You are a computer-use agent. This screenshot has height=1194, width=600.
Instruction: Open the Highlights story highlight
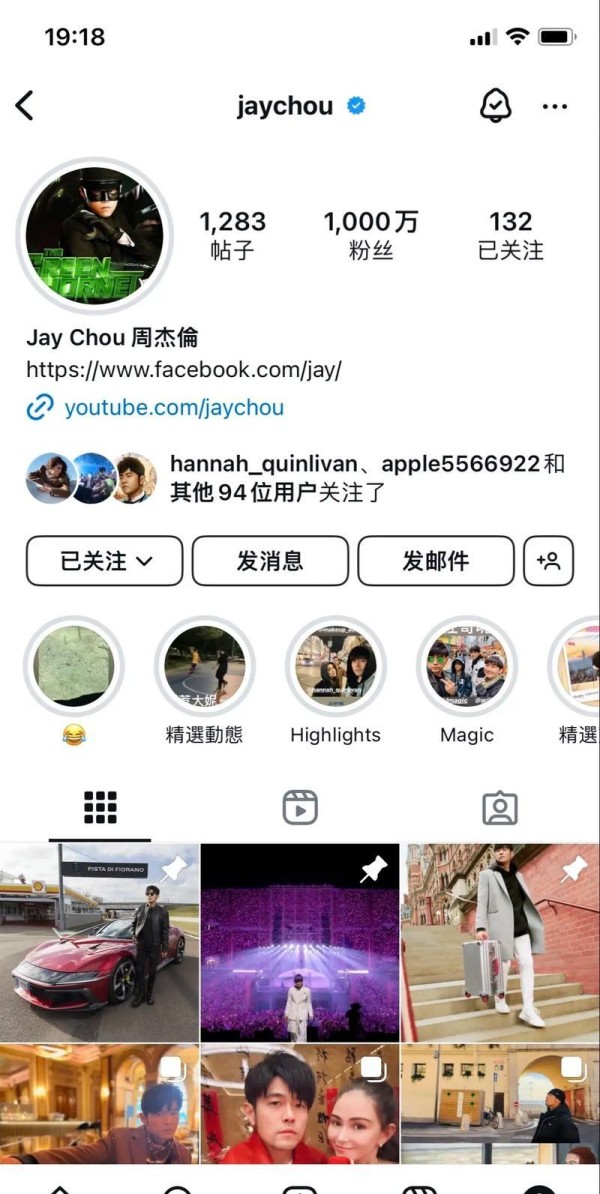pos(336,667)
